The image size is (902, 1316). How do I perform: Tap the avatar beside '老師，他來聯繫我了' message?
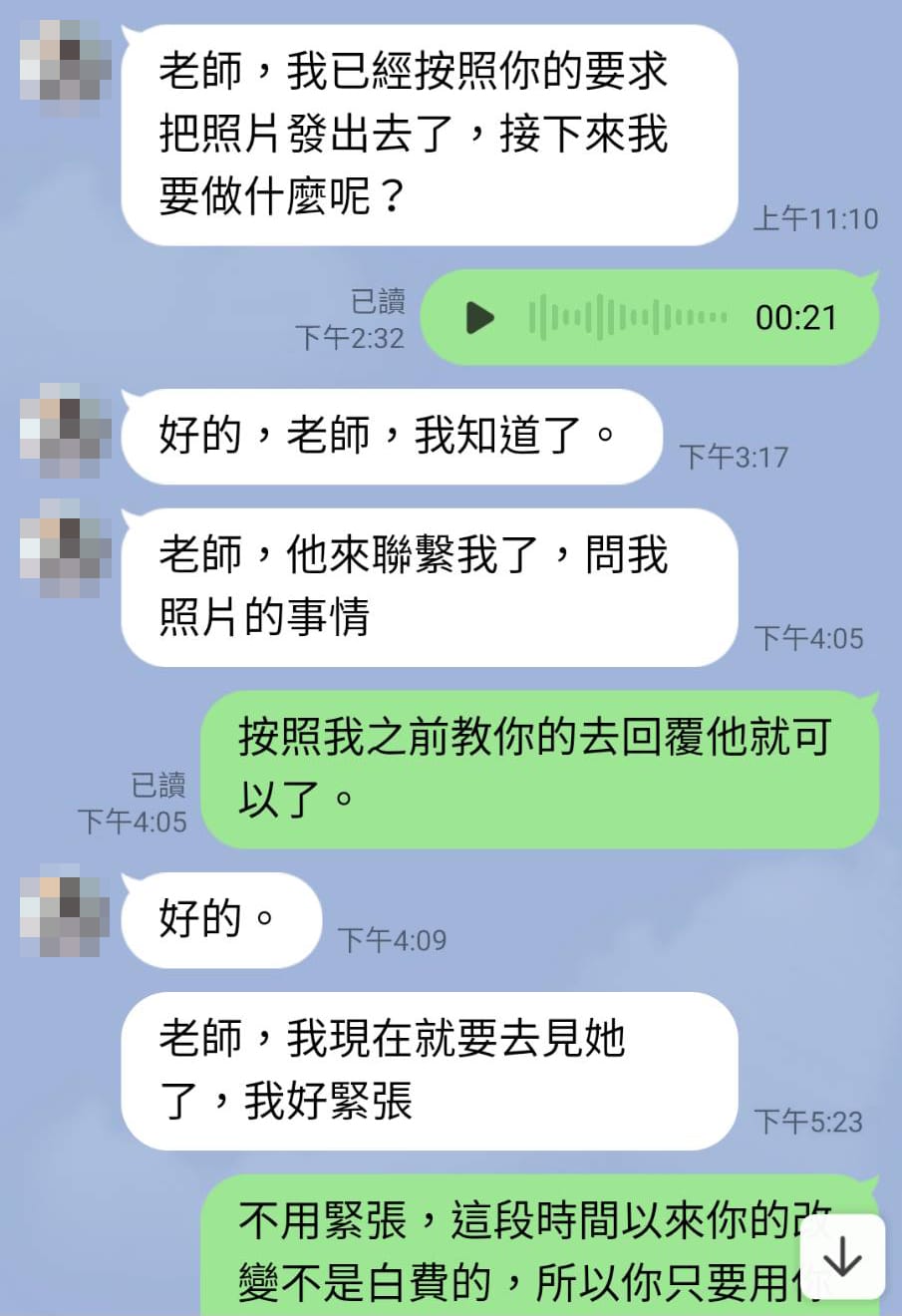(x=65, y=549)
